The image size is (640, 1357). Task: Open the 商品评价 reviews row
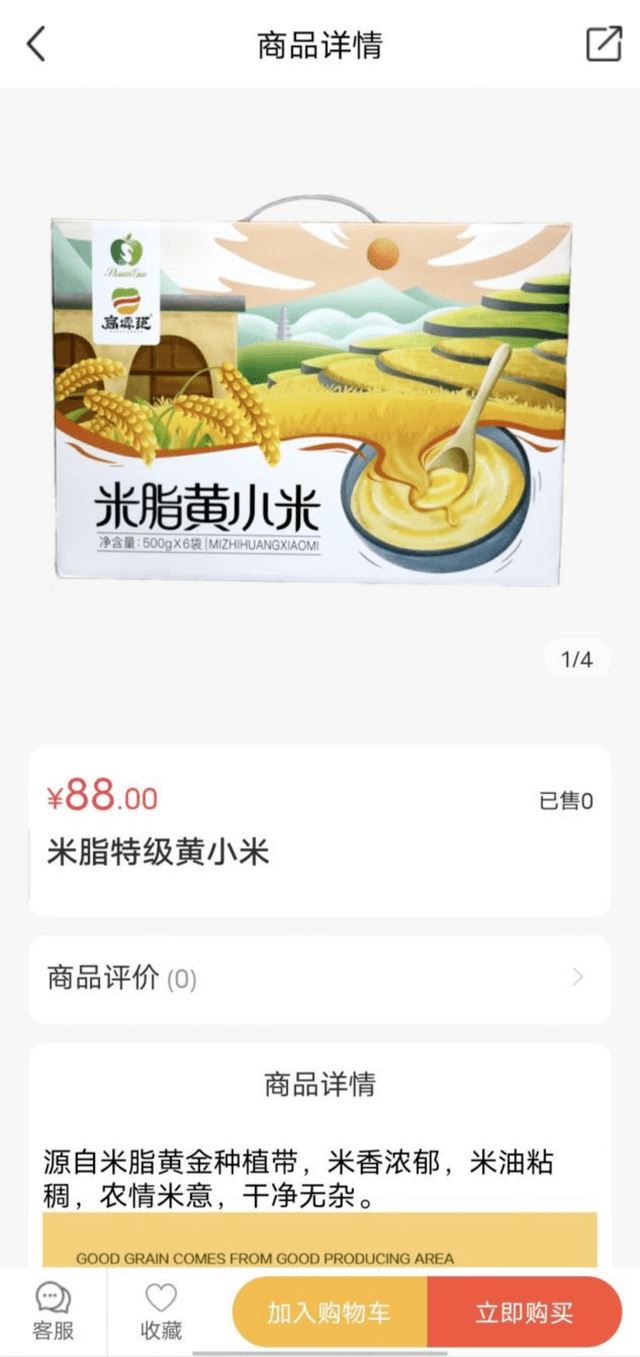pyautogui.click(x=319, y=979)
